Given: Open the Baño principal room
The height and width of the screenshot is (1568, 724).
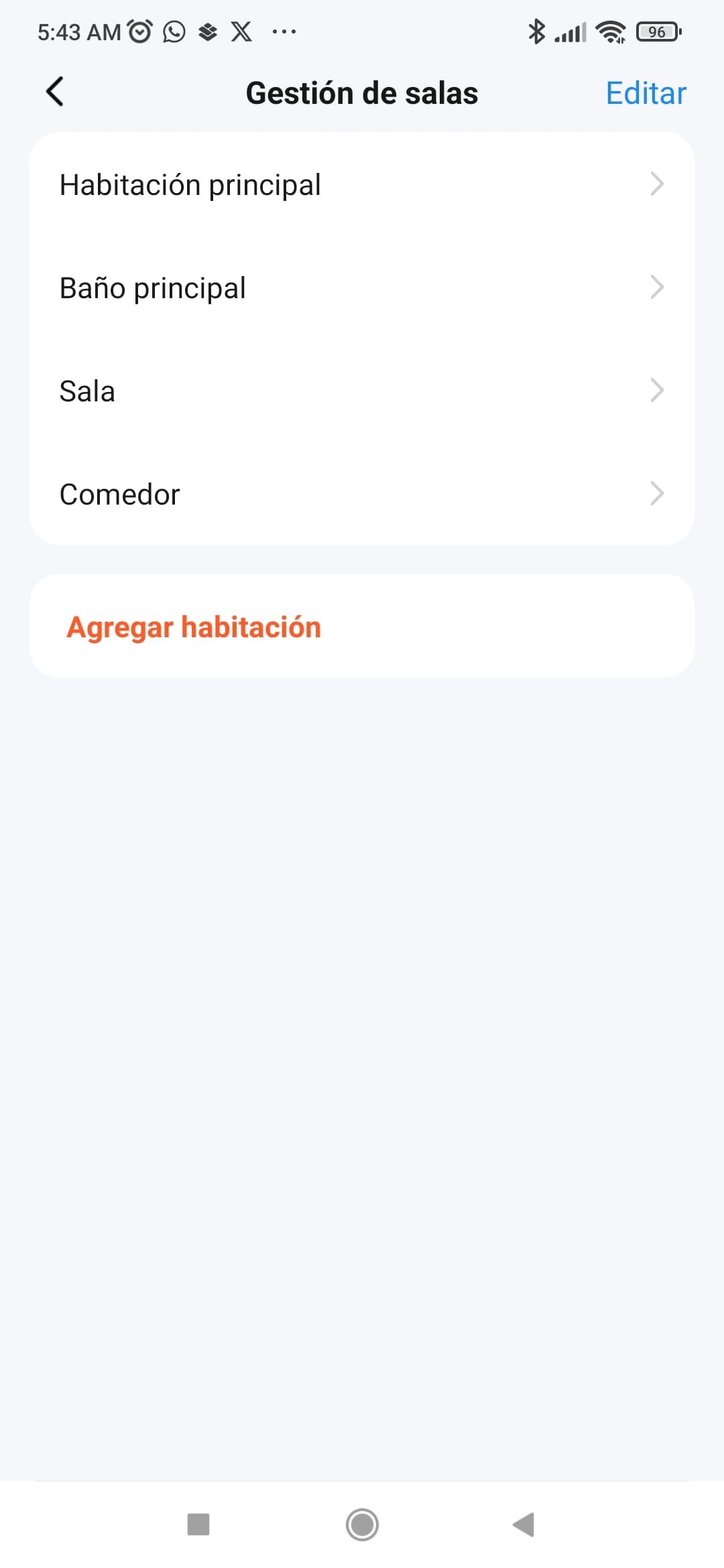Looking at the screenshot, I should click(362, 287).
